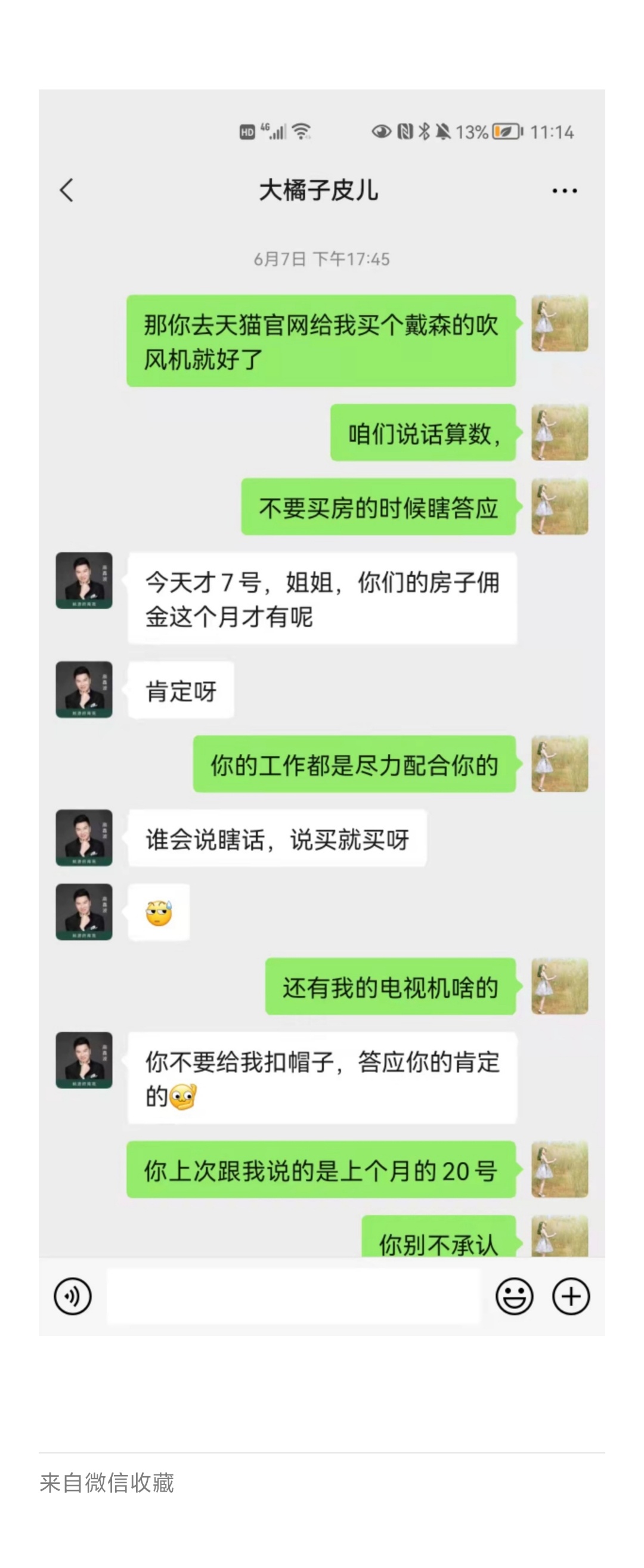Screen dimensions: 644x1568
Task: Open the chat's three-dot more menu
Action: pyautogui.click(x=563, y=191)
